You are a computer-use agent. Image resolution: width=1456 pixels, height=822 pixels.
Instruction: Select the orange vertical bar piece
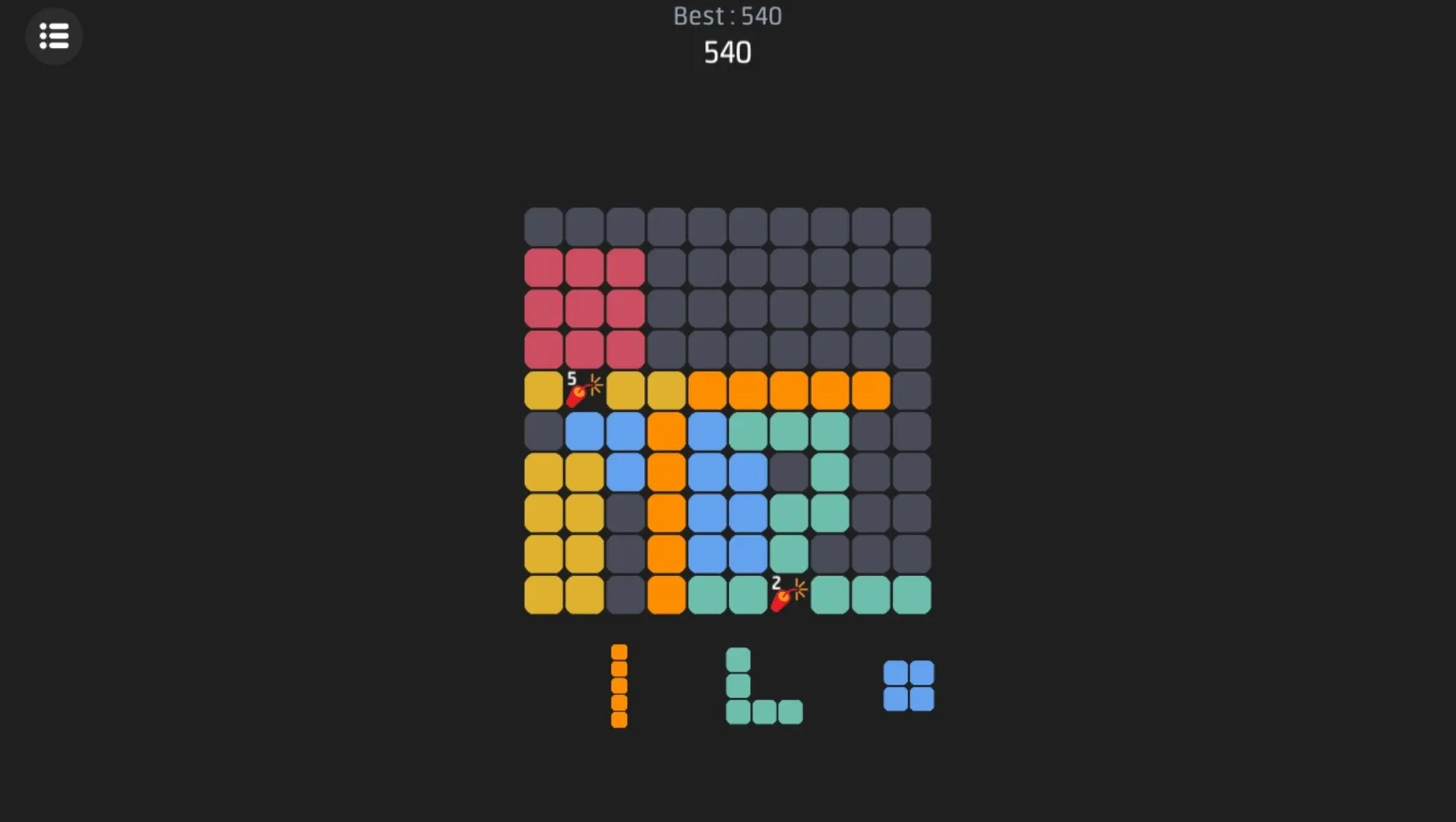point(620,686)
